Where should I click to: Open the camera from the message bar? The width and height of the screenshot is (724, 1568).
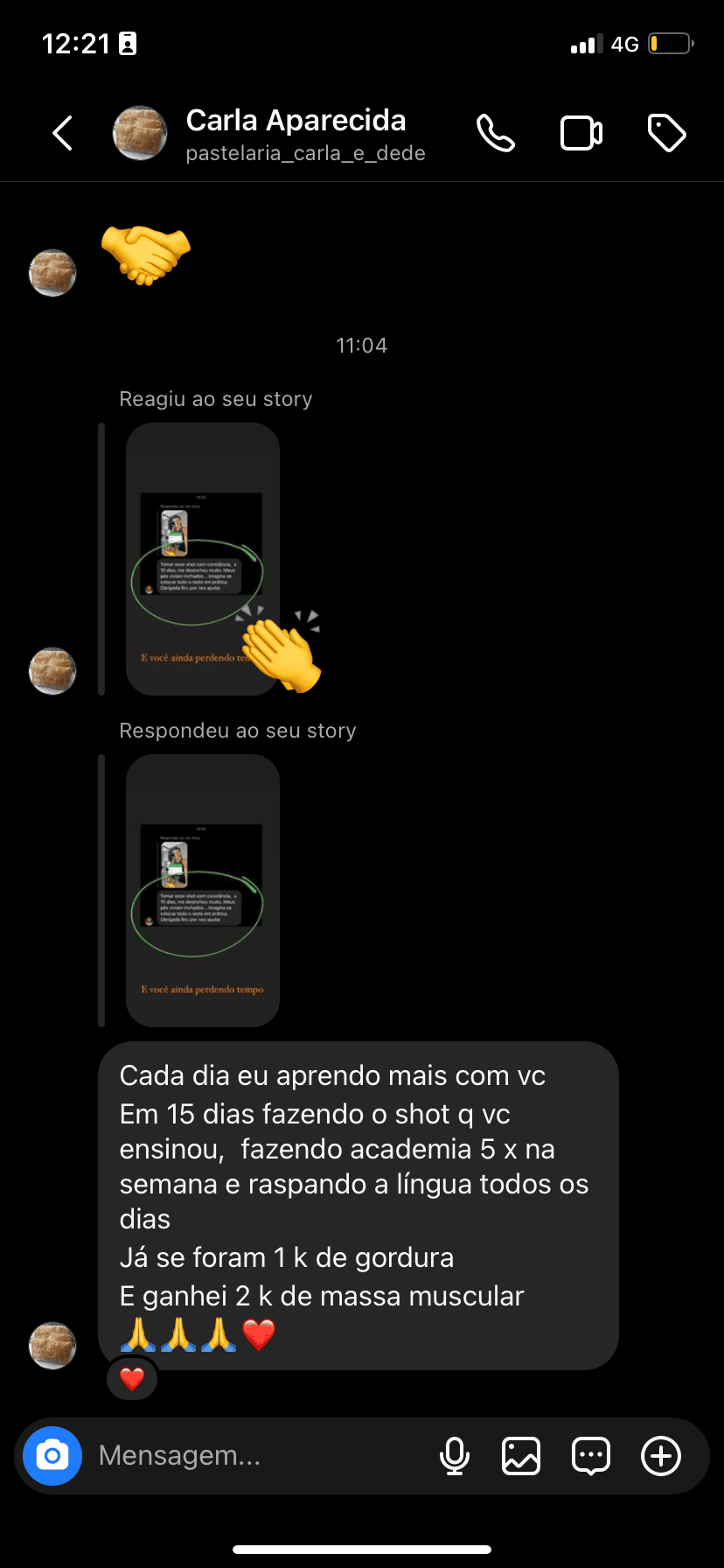(x=52, y=1456)
